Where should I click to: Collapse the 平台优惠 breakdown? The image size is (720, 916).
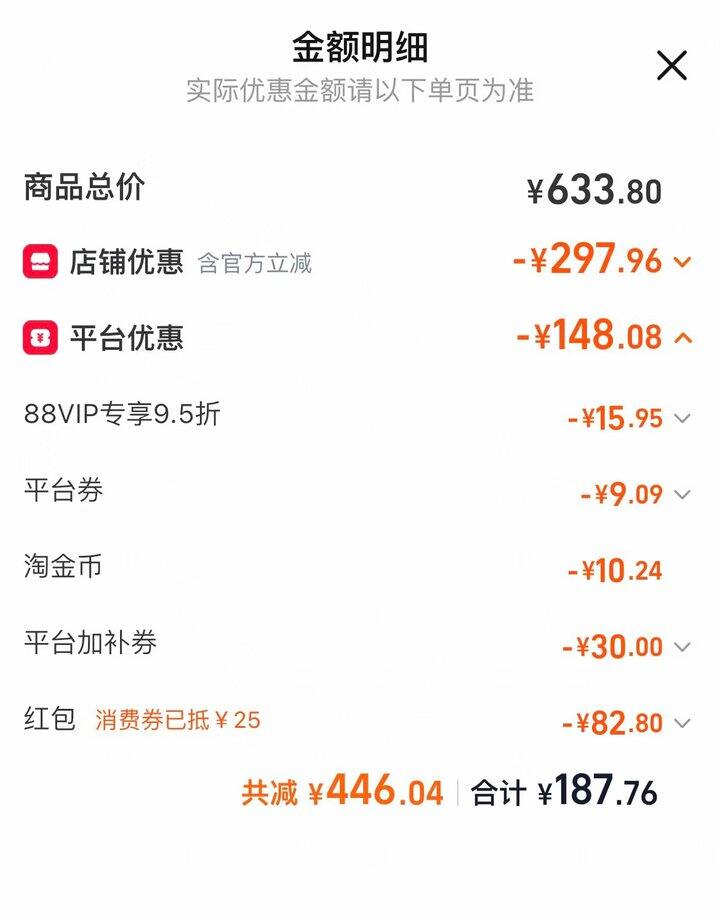683,338
